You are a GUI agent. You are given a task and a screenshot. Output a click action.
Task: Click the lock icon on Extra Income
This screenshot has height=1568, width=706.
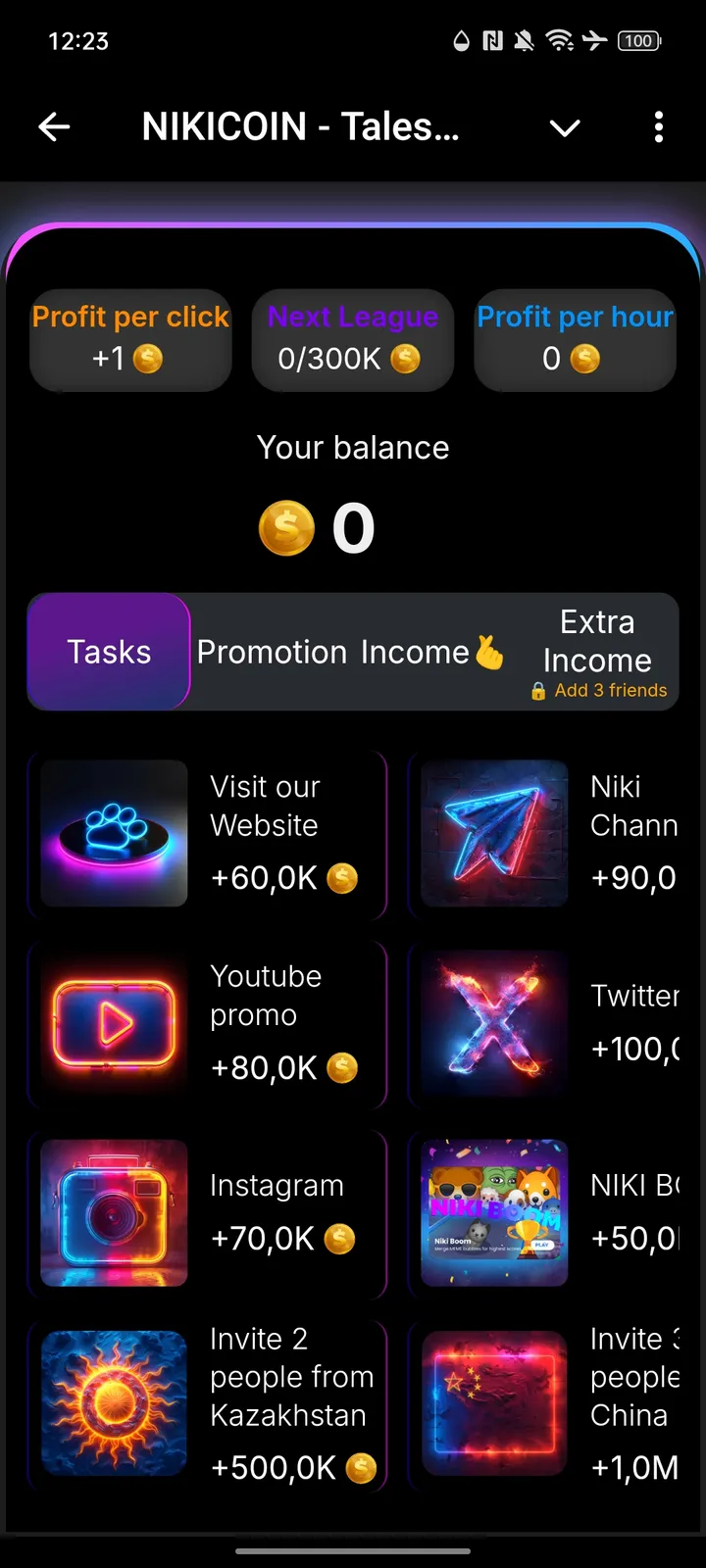pos(537,690)
